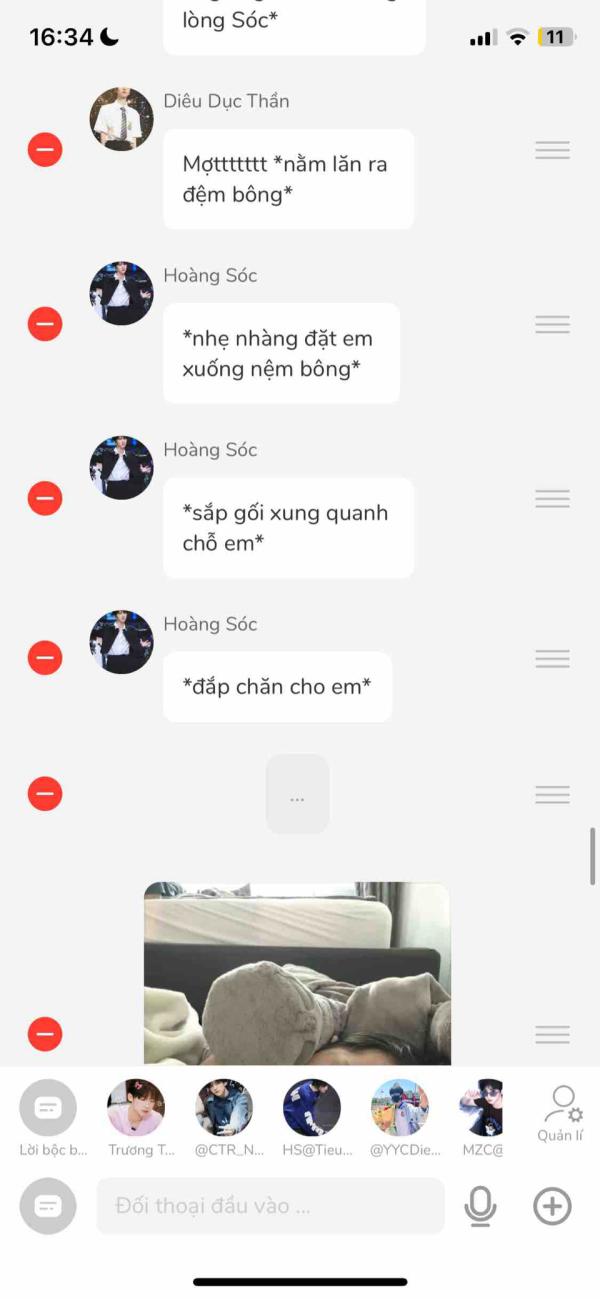Select the "Lời bộc b..." narration option
The image size is (600, 1299).
pos(48,1108)
